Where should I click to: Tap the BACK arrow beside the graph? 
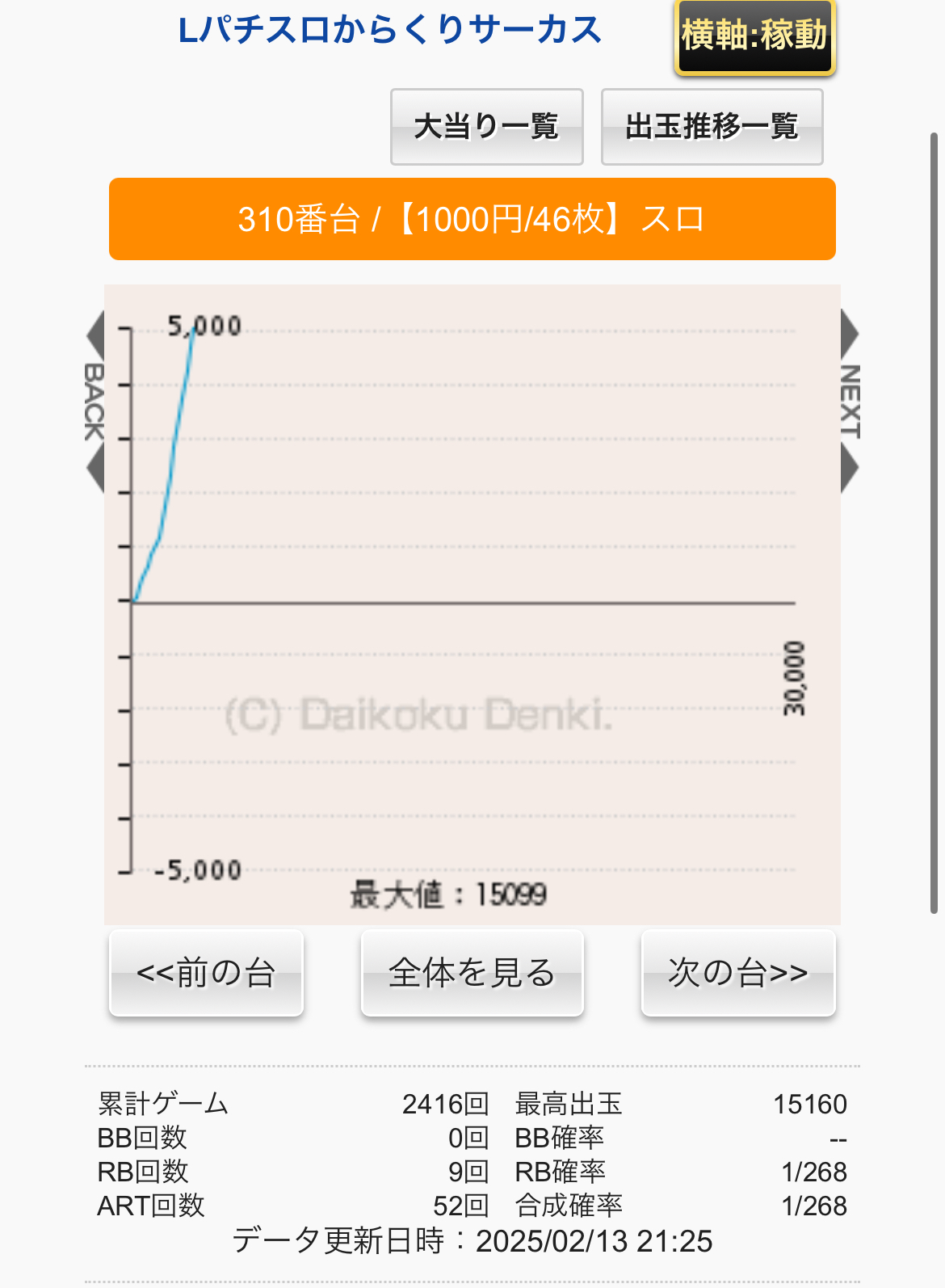[94, 402]
